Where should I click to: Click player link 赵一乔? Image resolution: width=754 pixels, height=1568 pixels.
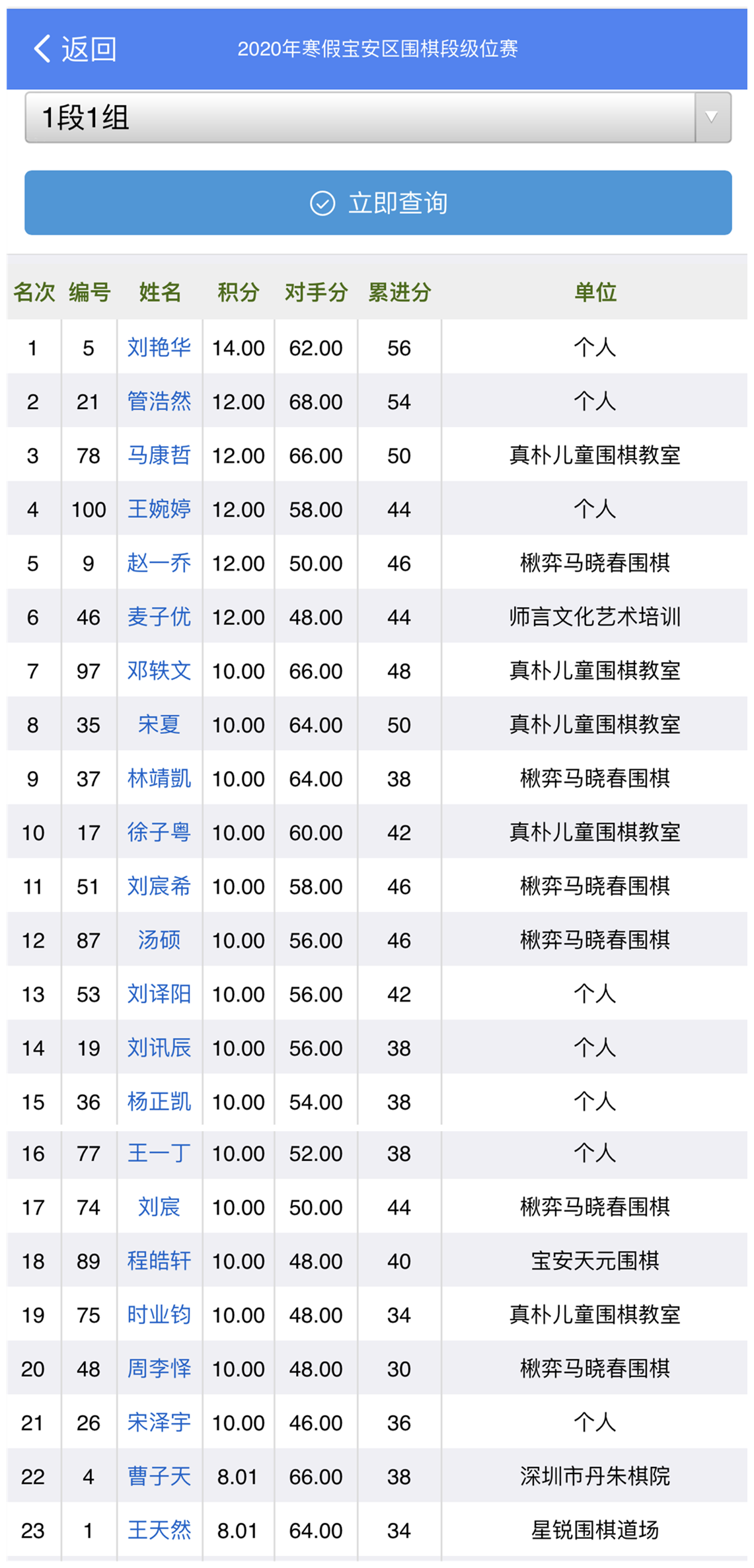click(x=159, y=563)
